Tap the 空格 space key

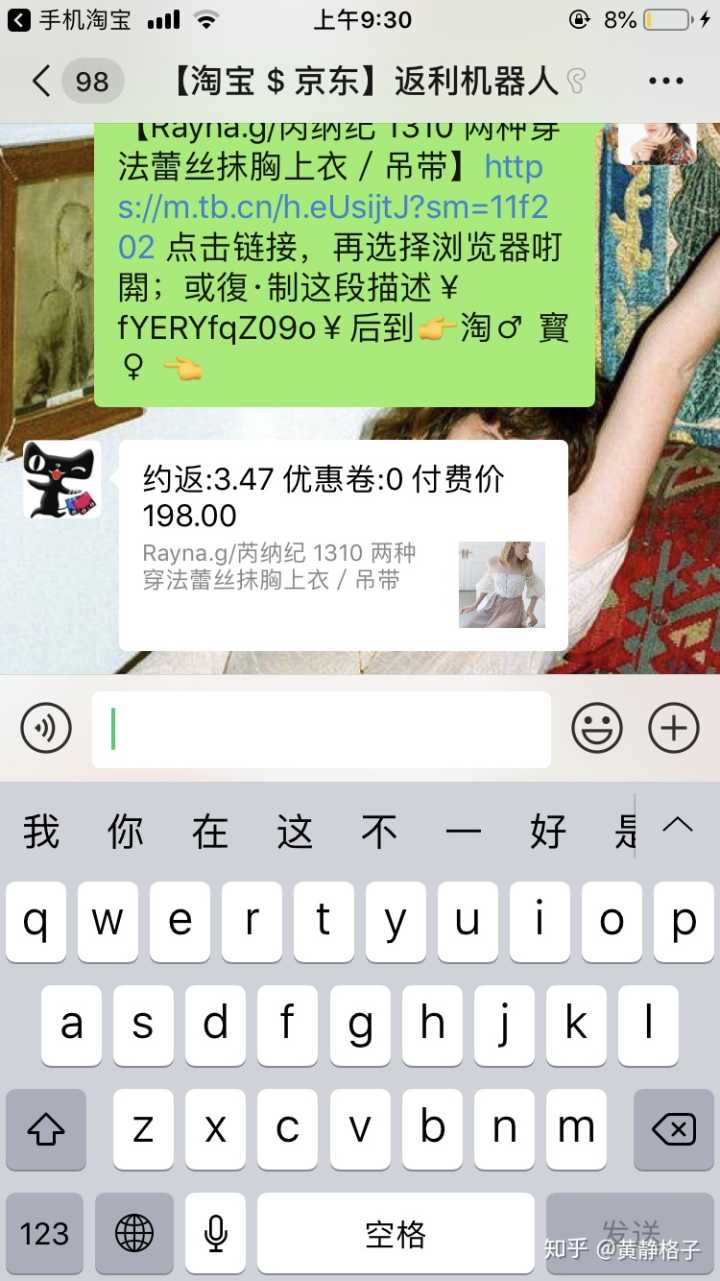[x=395, y=1233]
